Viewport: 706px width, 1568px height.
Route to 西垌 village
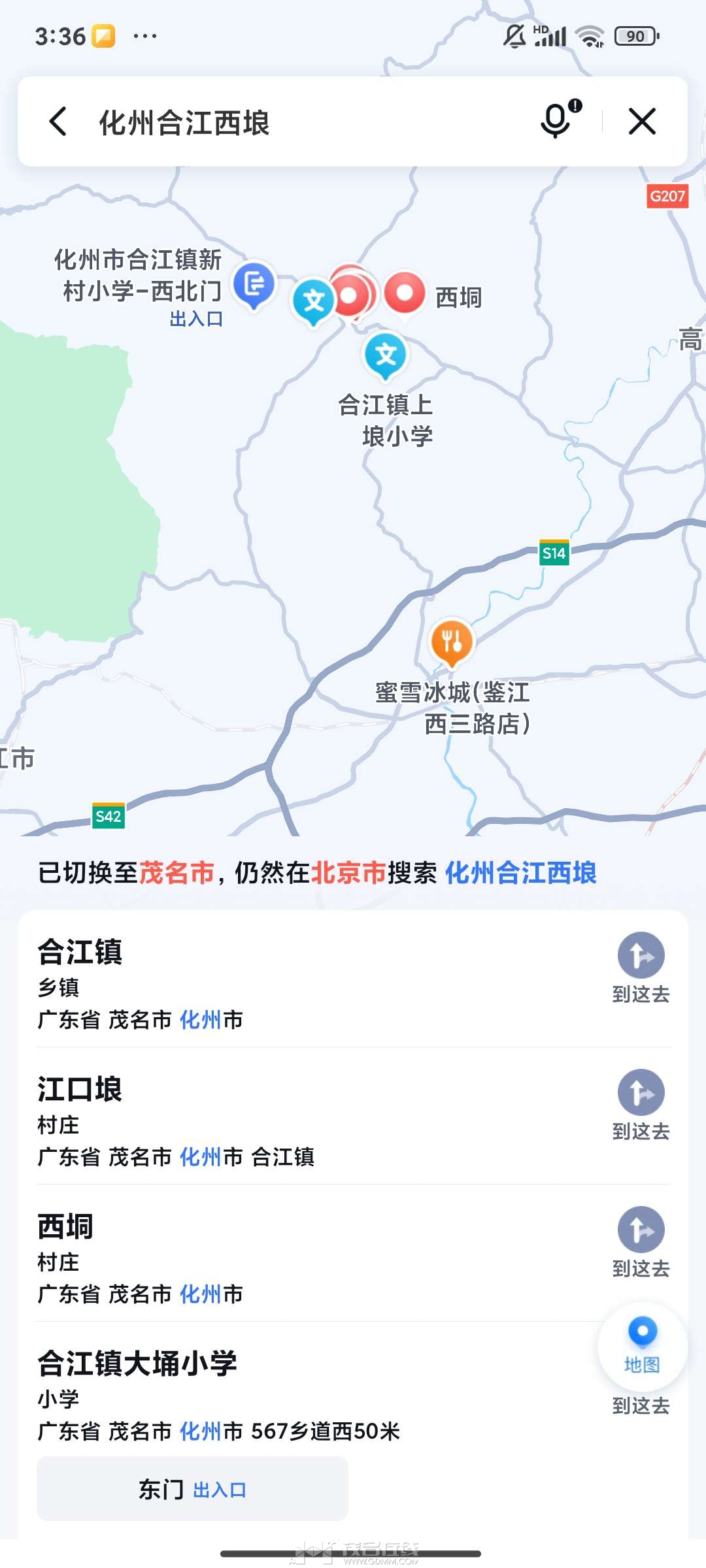point(641,1241)
